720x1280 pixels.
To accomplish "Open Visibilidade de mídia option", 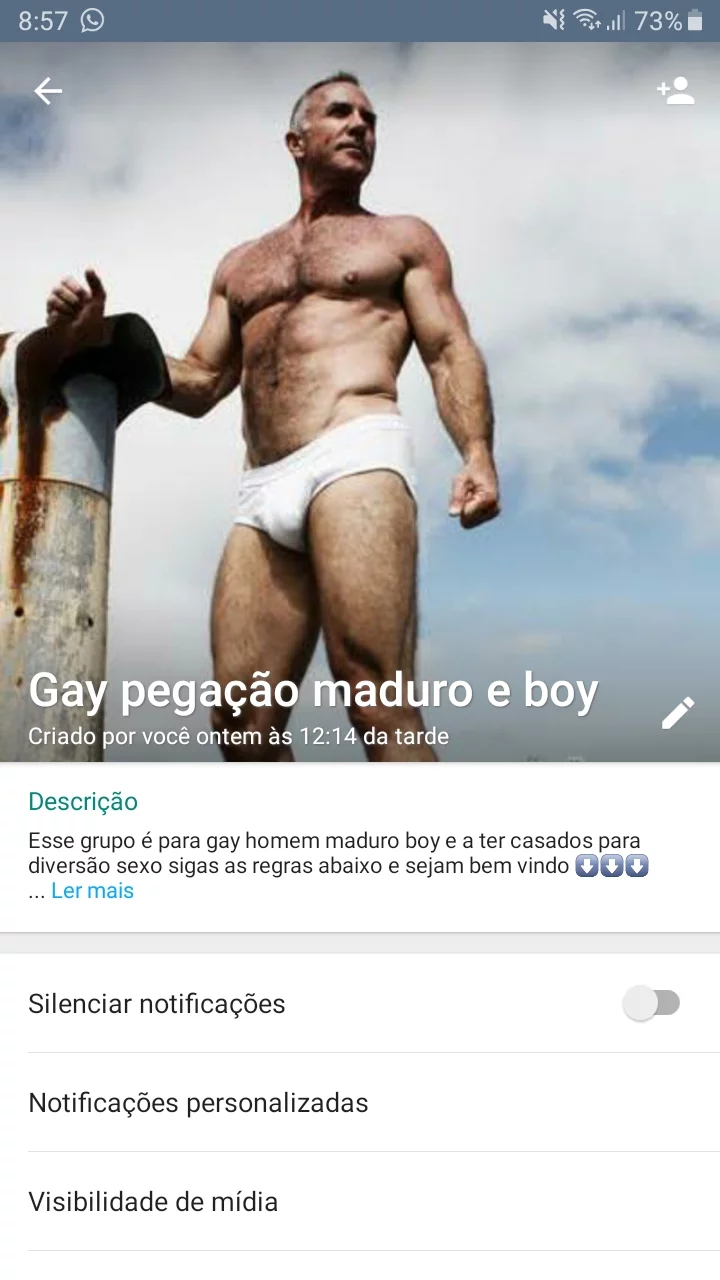I will [153, 1202].
